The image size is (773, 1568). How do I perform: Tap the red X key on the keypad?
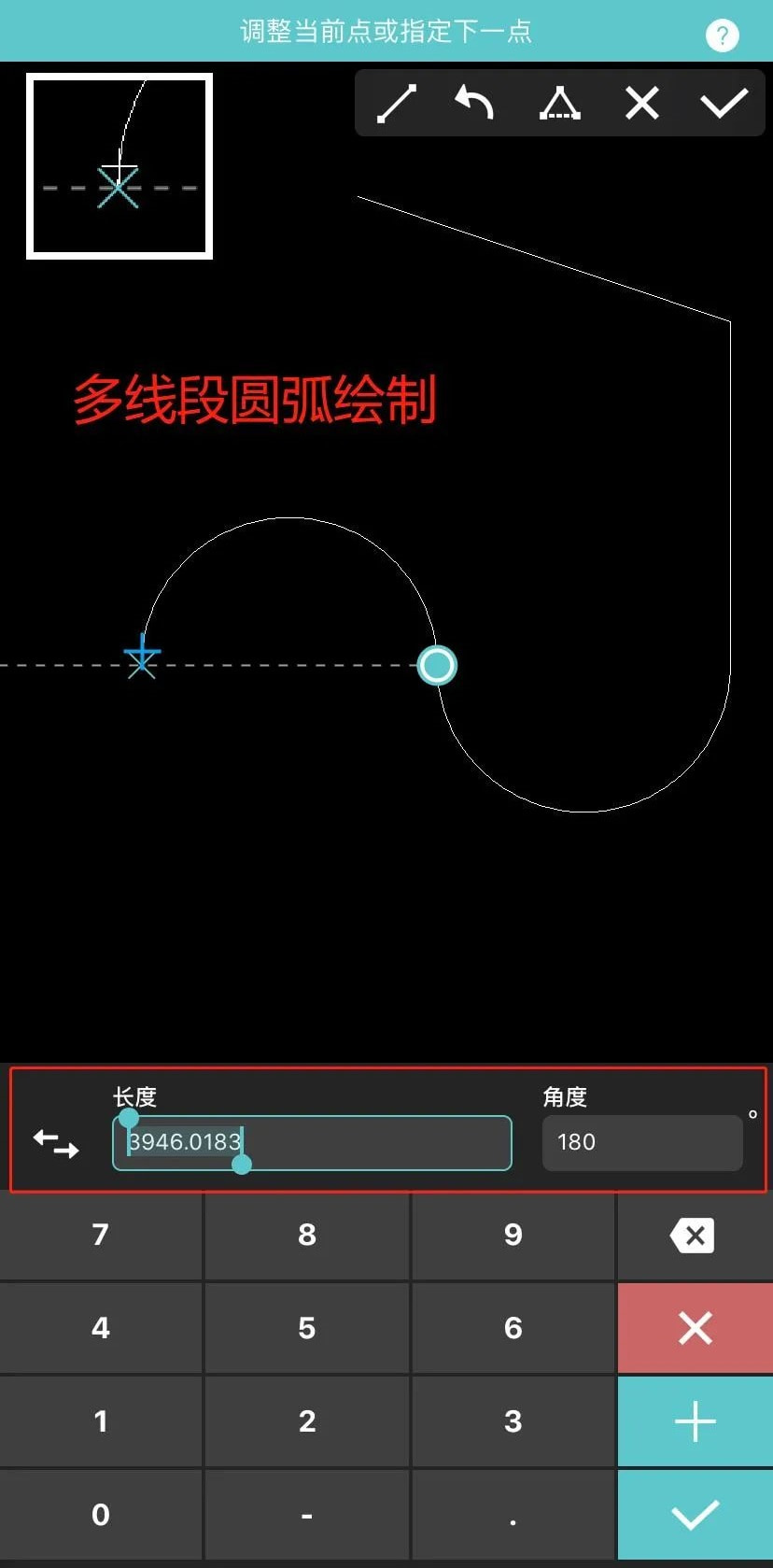(x=695, y=1327)
